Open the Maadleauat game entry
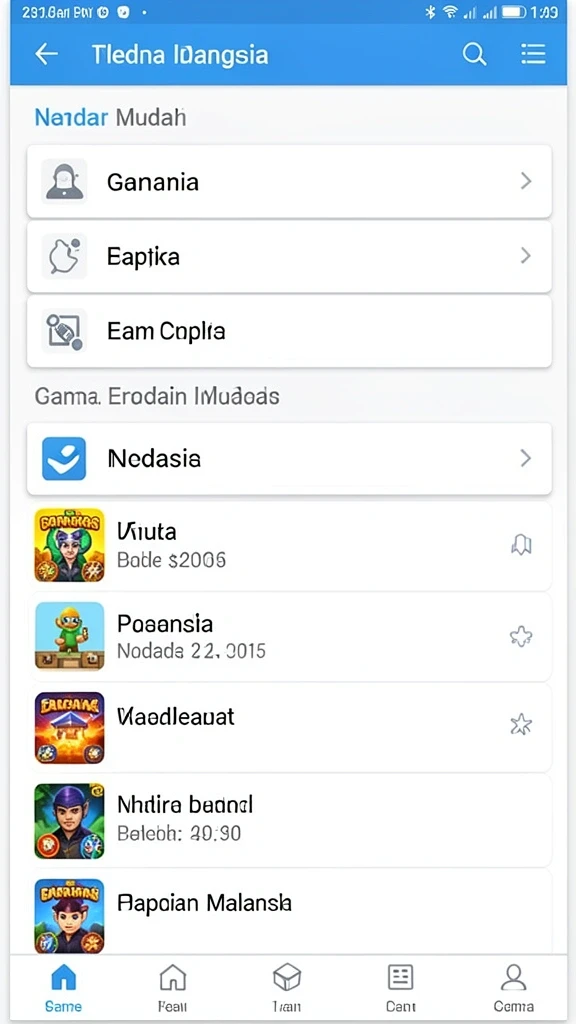 tap(289, 728)
